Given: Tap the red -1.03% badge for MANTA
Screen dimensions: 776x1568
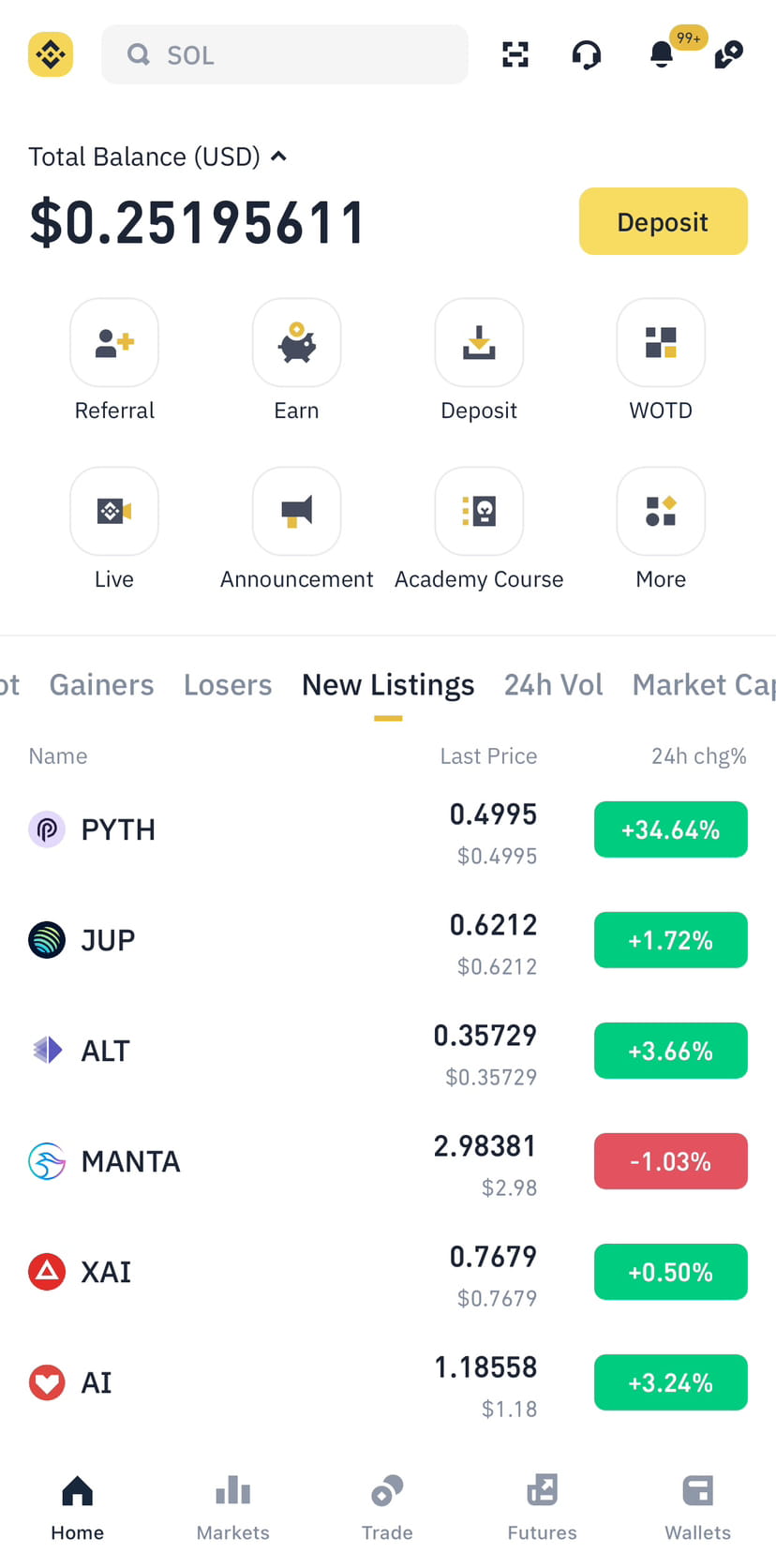Looking at the screenshot, I should pyautogui.click(x=671, y=1161).
